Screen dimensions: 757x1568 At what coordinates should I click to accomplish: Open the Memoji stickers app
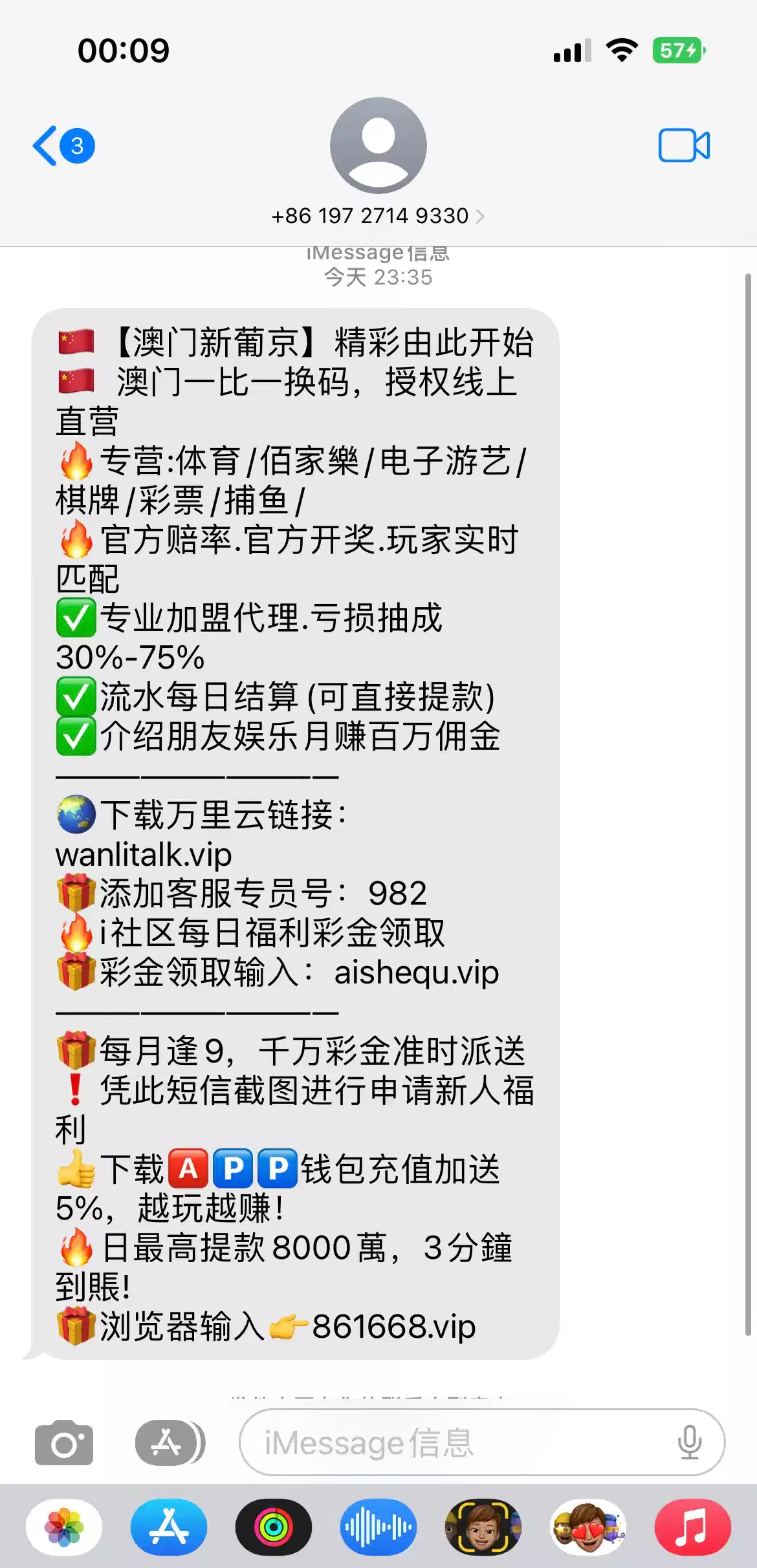click(588, 1527)
